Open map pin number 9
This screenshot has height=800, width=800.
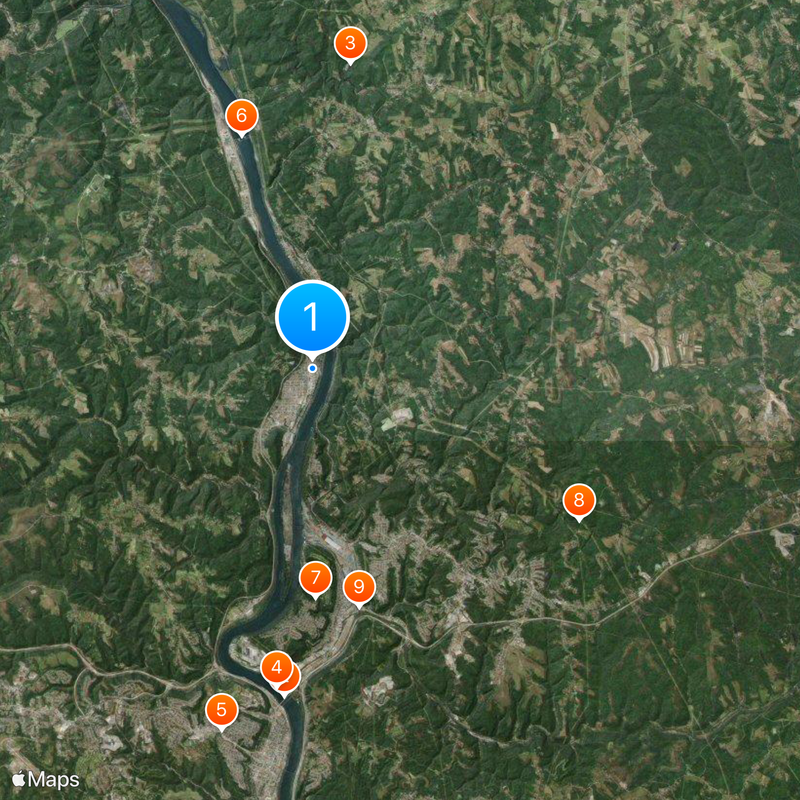click(359, 586)
